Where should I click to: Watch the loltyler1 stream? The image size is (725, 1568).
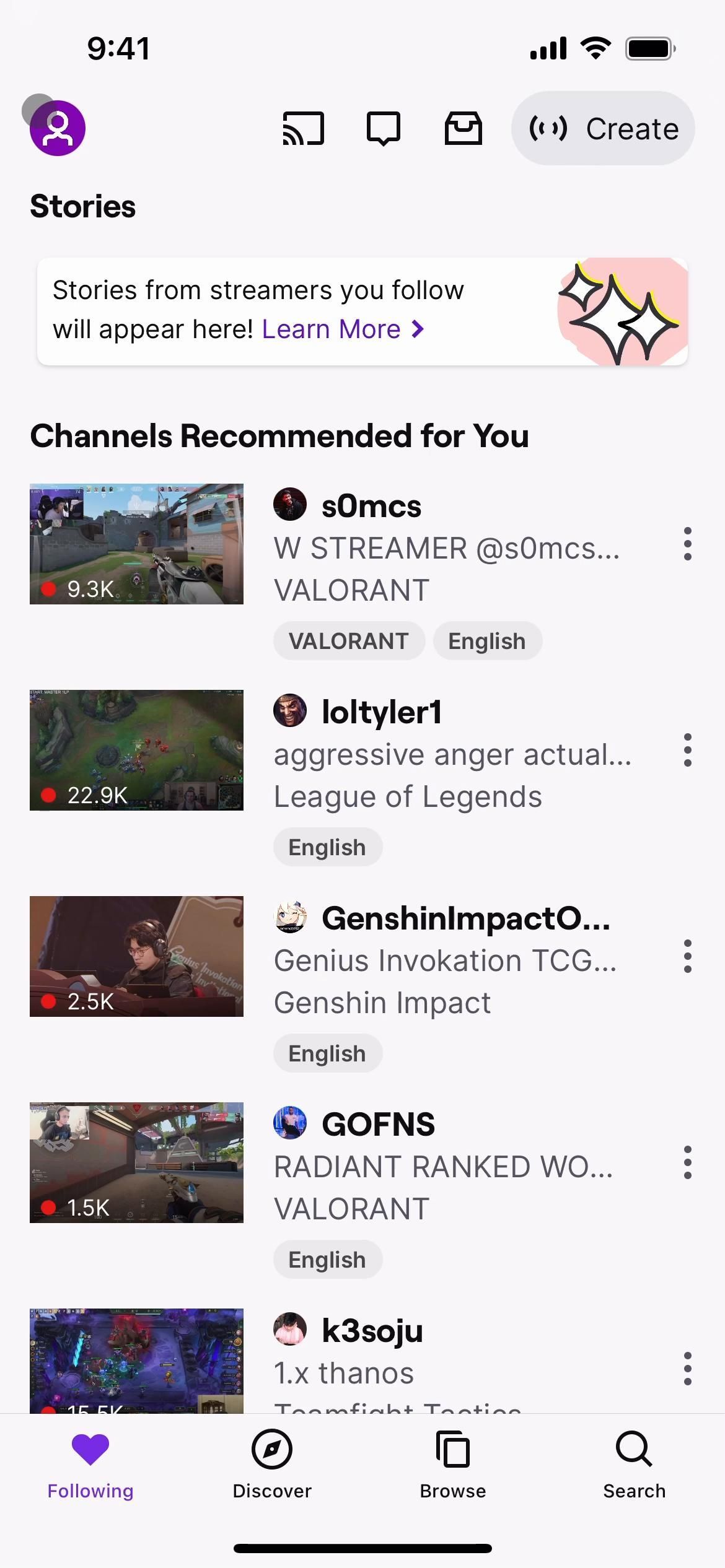click(136, 750)
